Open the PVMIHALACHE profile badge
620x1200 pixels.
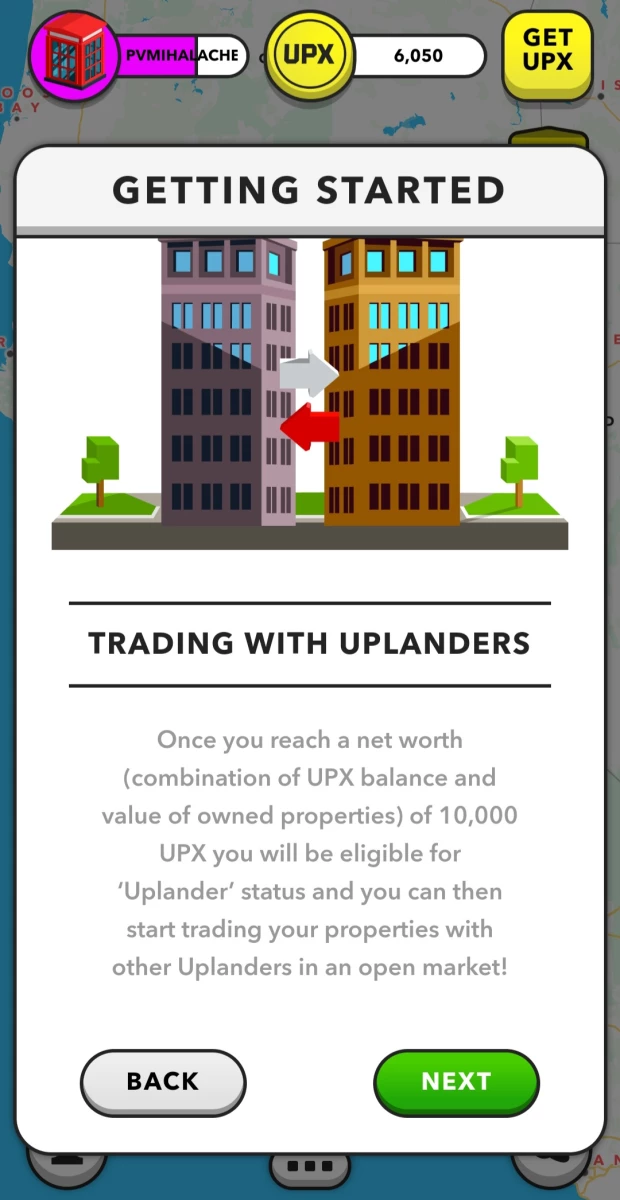pyautogui.click(x=138, y=55)
